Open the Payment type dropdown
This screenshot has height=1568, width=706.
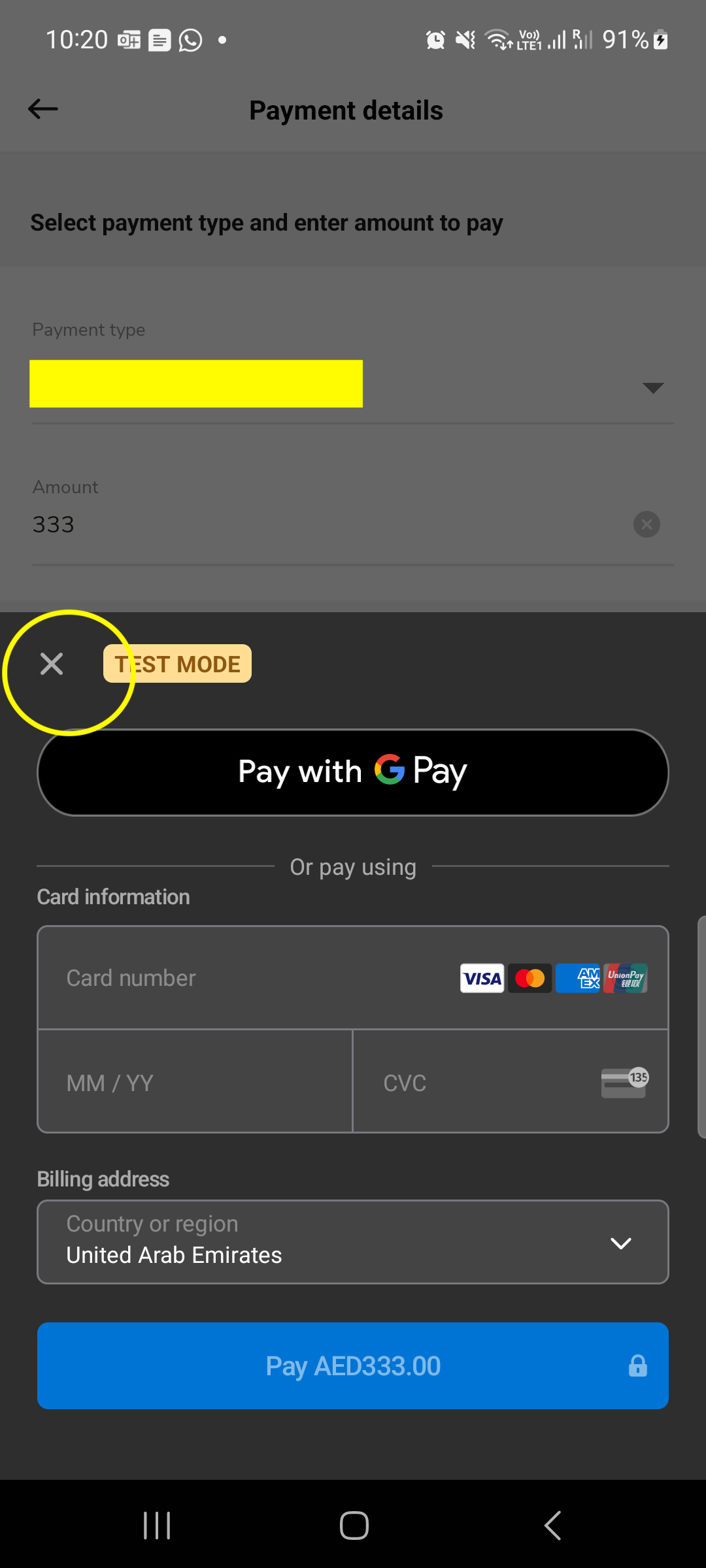654,387
